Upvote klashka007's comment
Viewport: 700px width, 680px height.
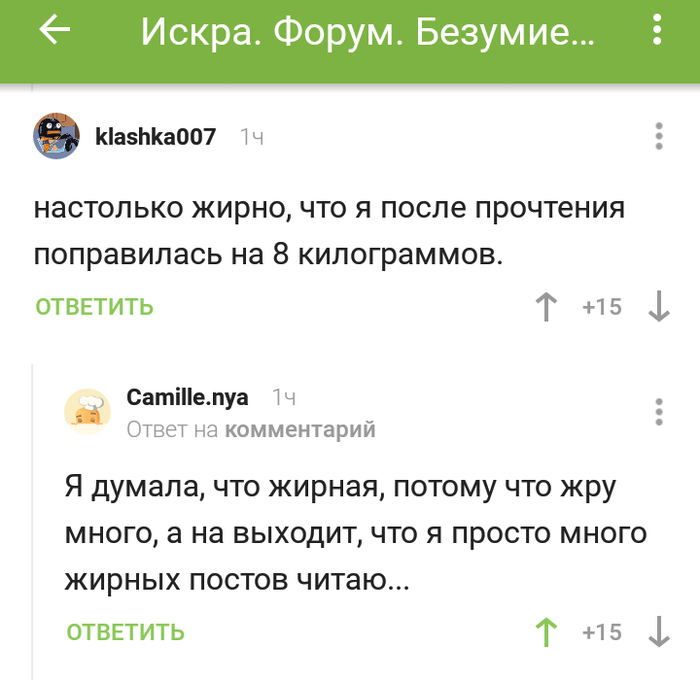[546, 307]
